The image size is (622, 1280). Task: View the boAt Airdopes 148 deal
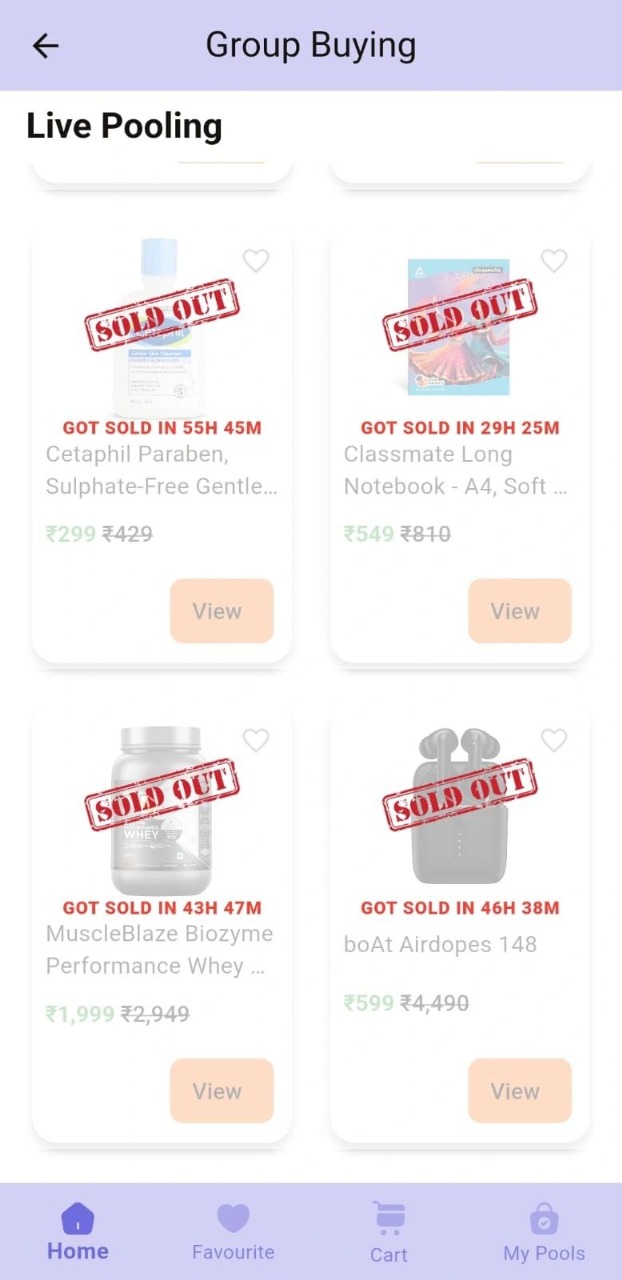click(x=519, y=1091)
